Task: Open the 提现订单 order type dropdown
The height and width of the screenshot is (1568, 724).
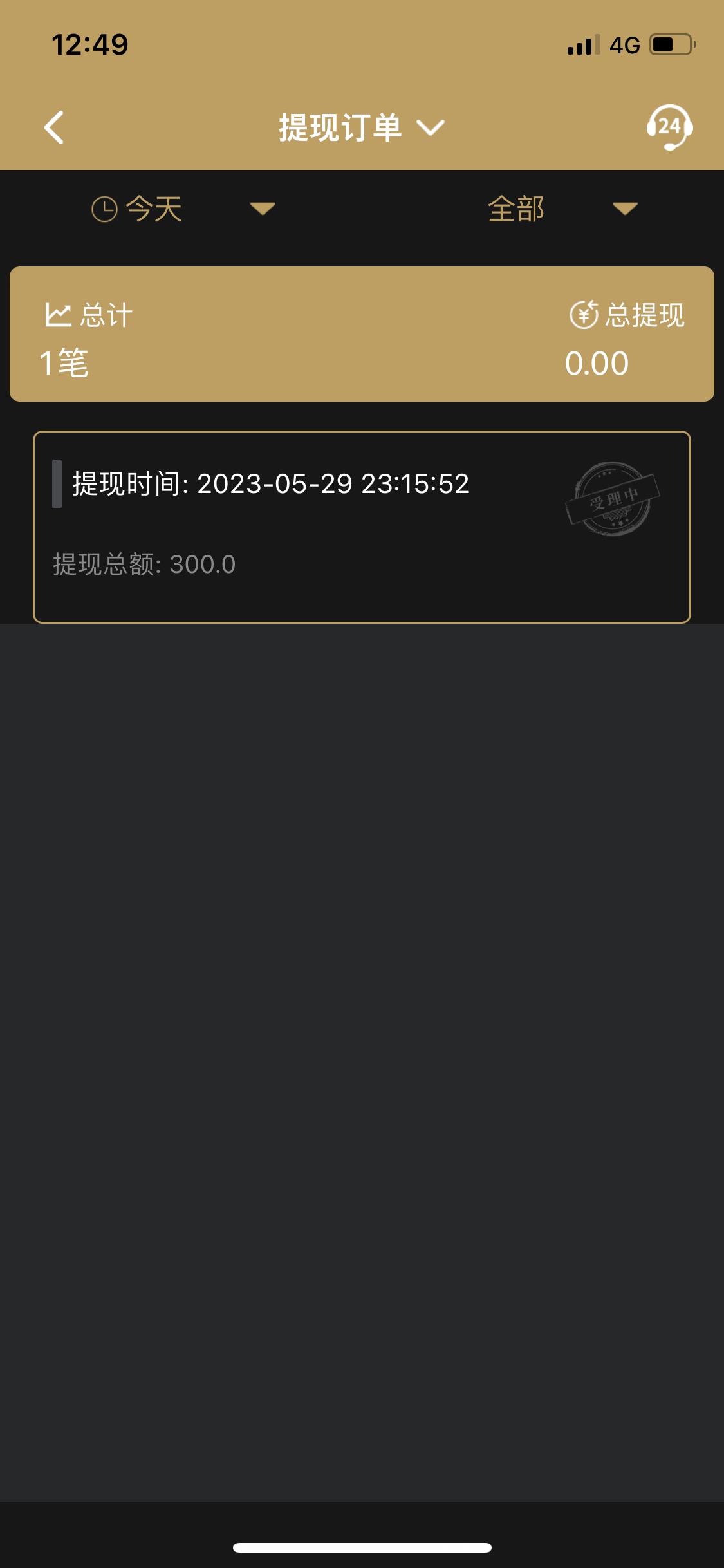Action: (361, 127)
